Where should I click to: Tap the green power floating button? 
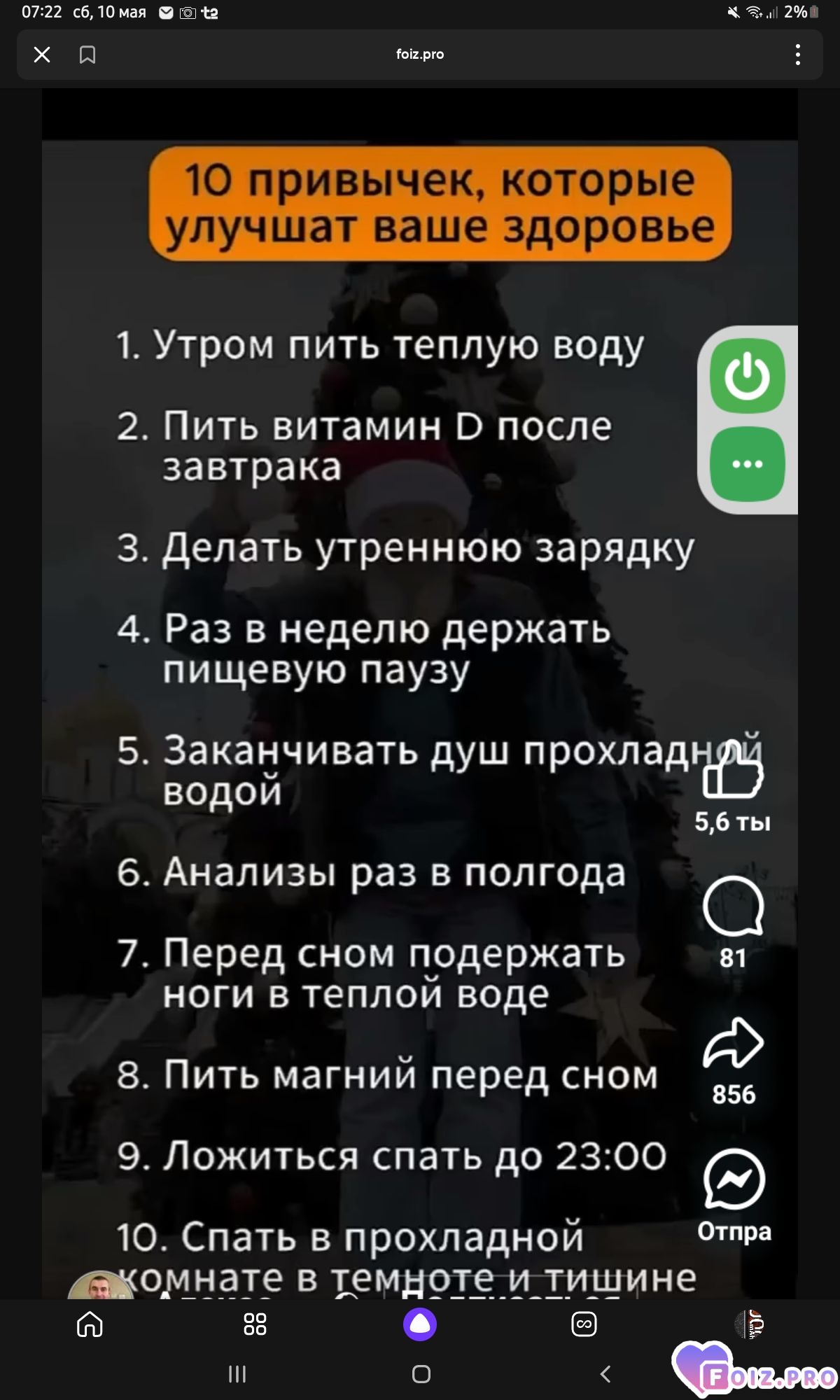click(747, 376)
